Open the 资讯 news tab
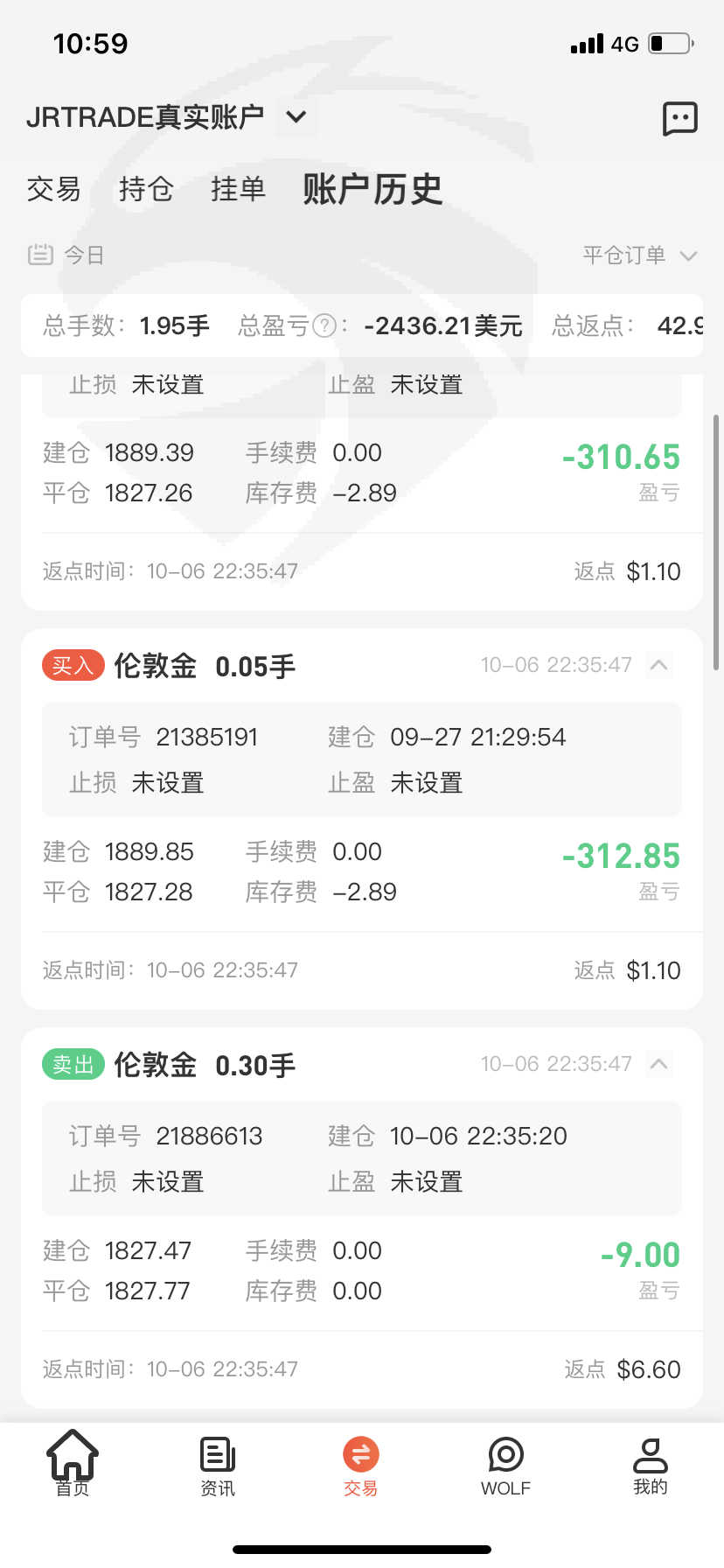Screen dimensions: 724x1568 click(218, 1466)
